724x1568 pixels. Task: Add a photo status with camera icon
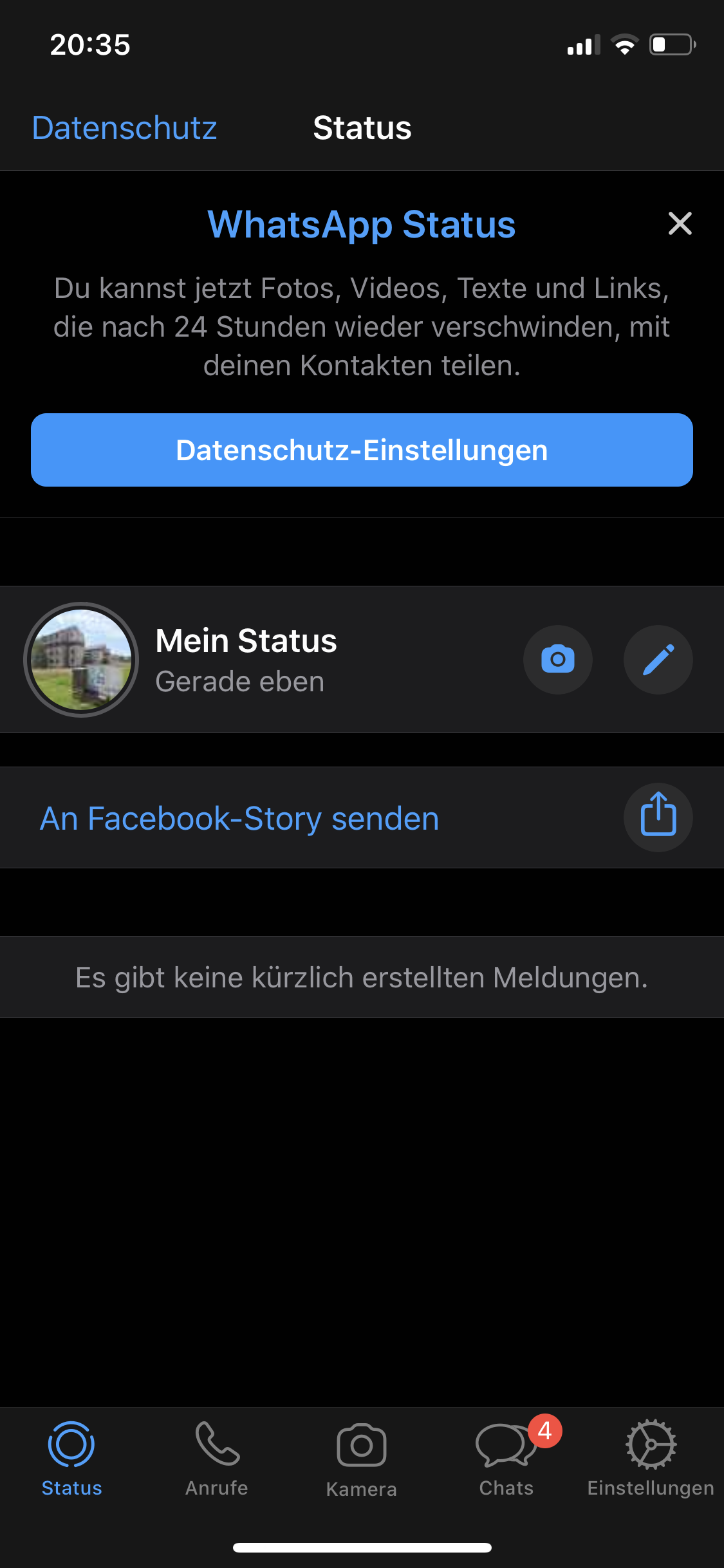tap(557, 660)
